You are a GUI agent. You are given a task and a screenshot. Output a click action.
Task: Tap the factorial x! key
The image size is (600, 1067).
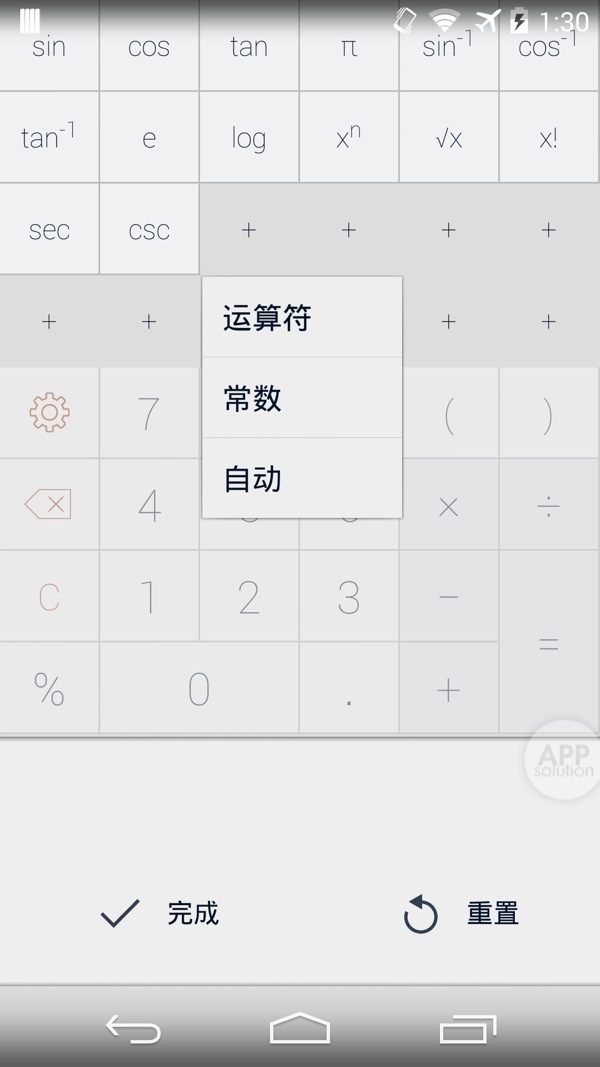(x=548, y=137)
